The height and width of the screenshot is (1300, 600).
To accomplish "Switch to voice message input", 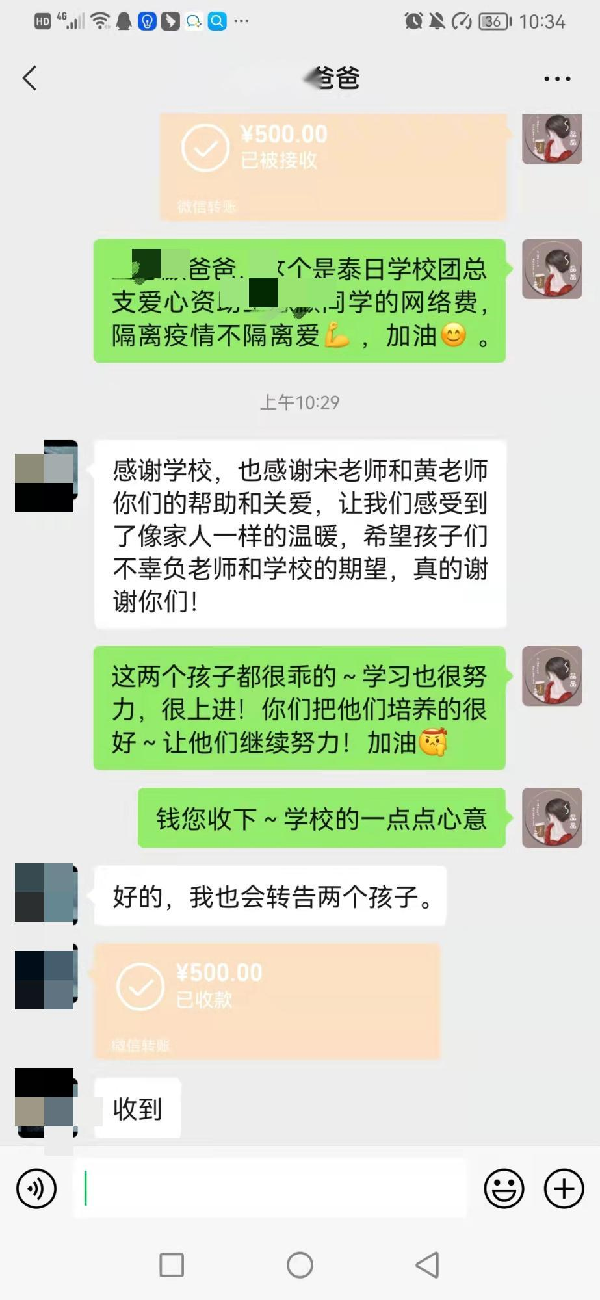I will click(37, 1189).
